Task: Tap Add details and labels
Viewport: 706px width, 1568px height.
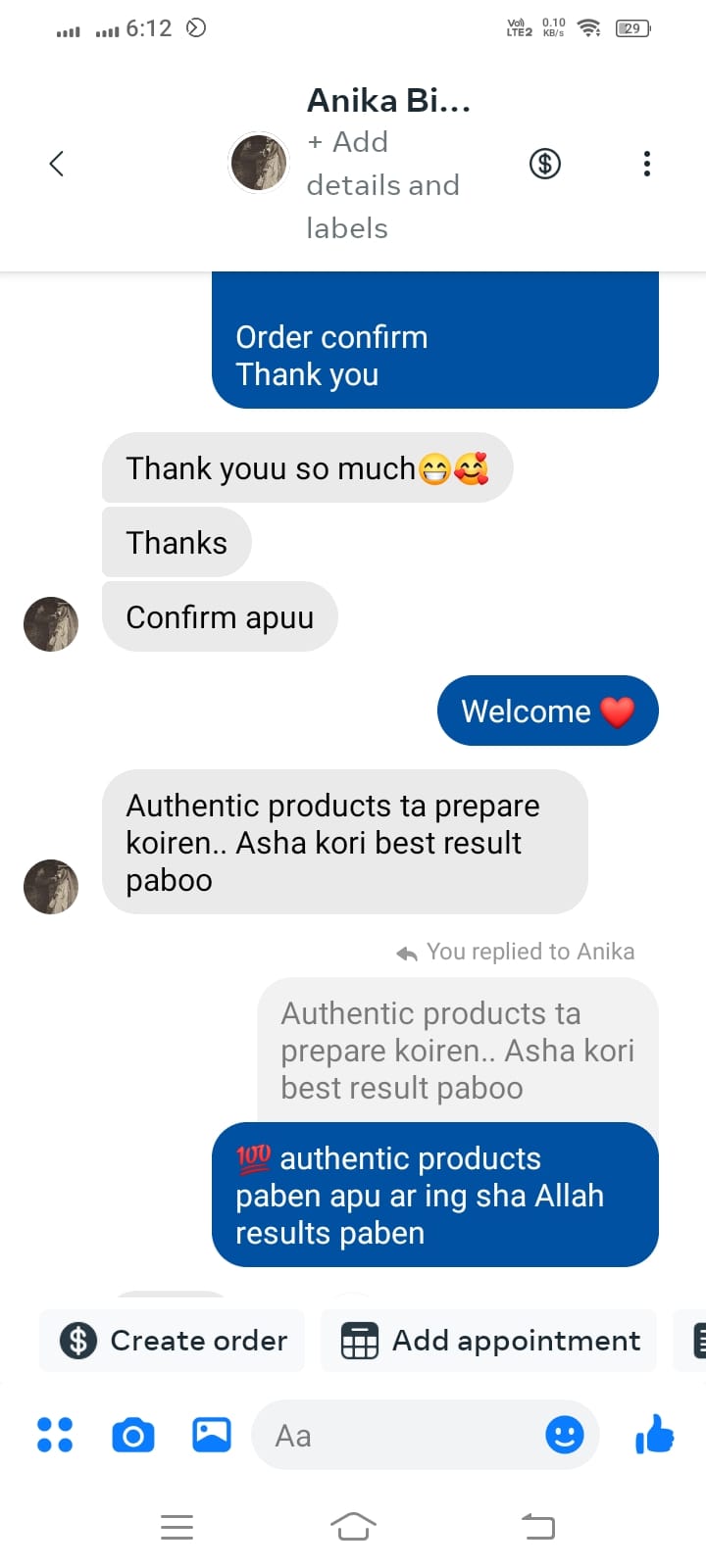Action: click(382, 185)
